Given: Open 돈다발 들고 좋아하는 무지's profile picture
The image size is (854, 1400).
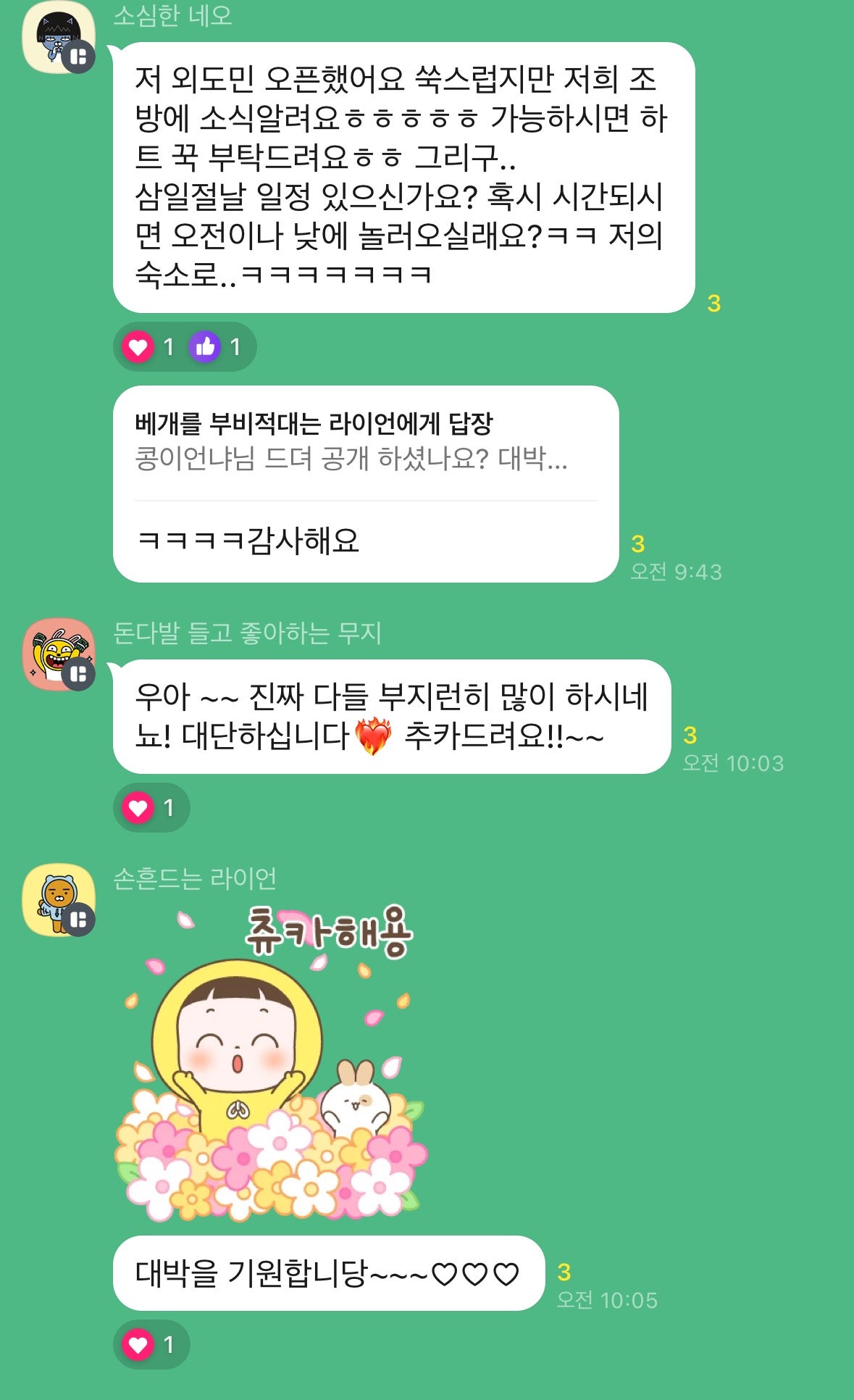Looking at the screenshot, I should pos(58,654).
